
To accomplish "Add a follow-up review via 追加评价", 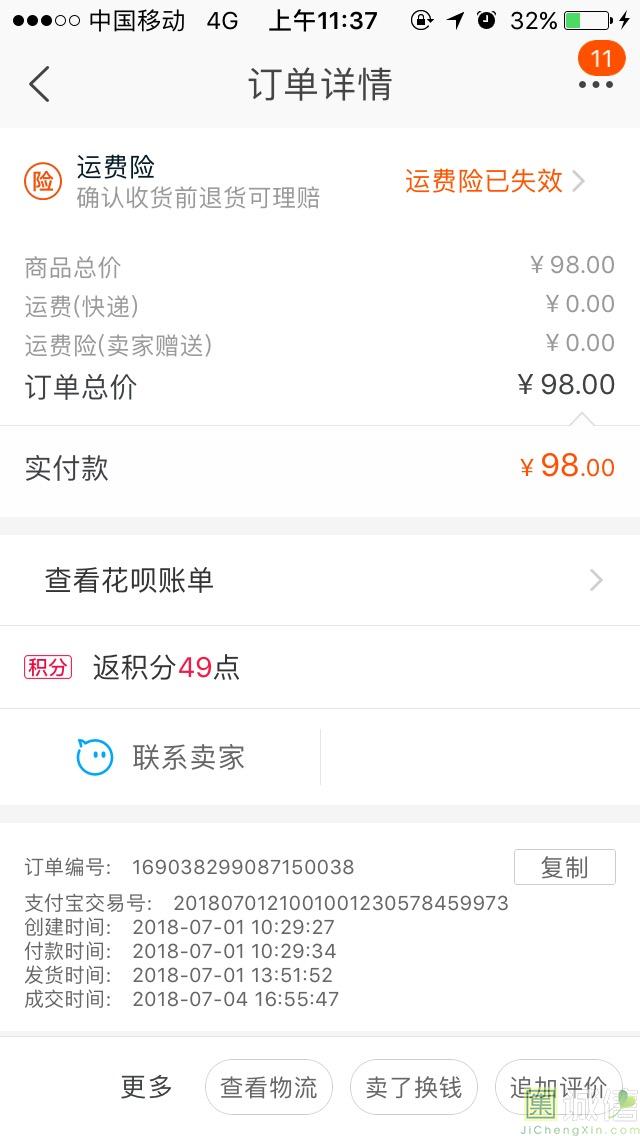I will [558, 1087].
